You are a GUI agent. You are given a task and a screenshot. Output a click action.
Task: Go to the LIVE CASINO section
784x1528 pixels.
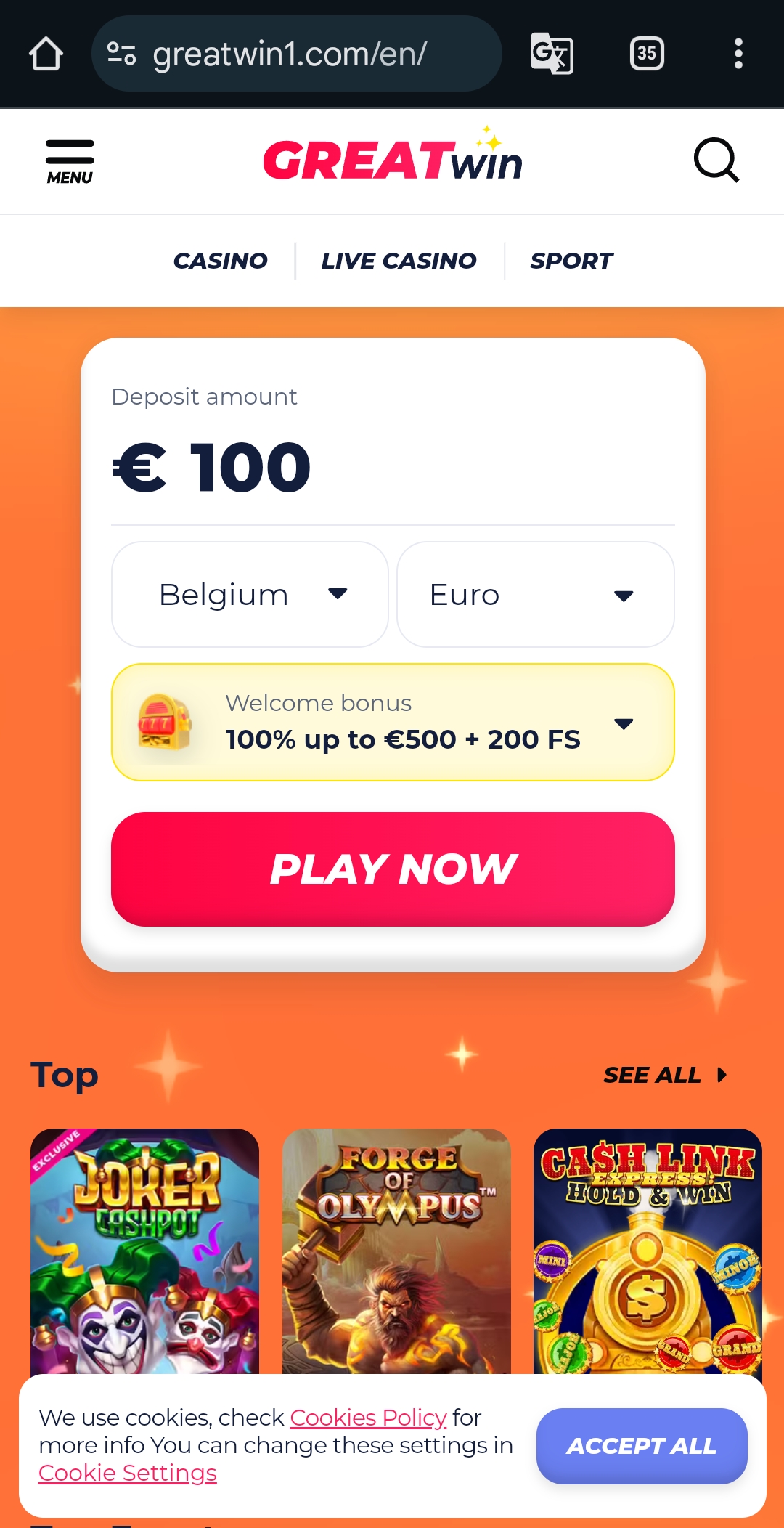tap(399, 261)
